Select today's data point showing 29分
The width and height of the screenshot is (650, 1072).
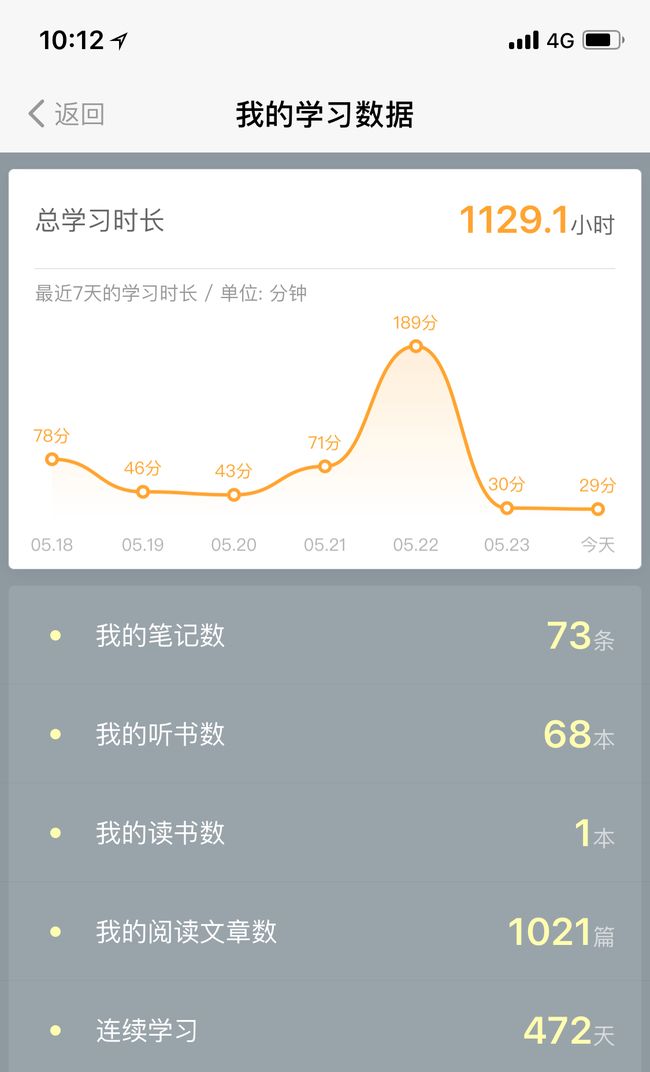(598, 509)
